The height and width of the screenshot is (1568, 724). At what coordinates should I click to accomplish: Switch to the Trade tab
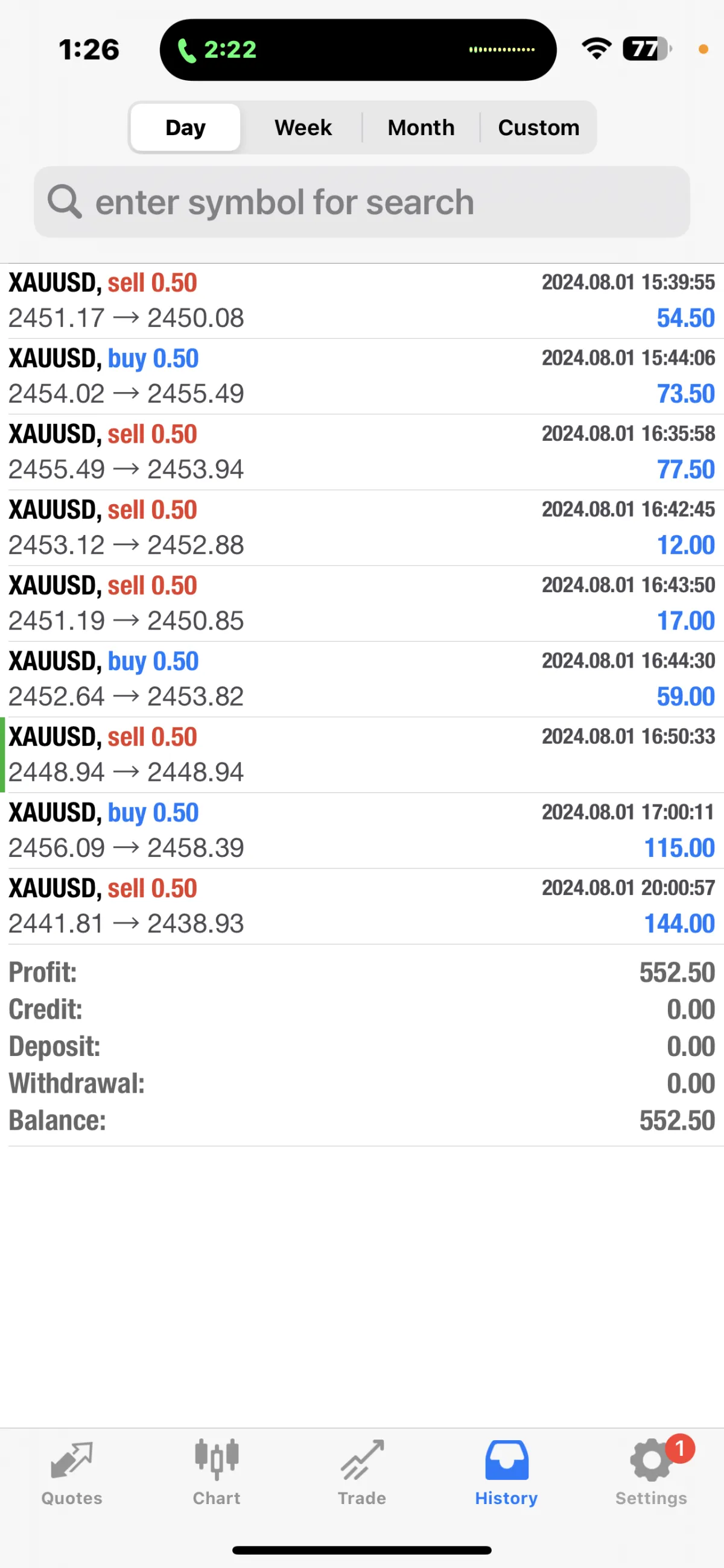pyautogui.click(x=361, y=1473)
